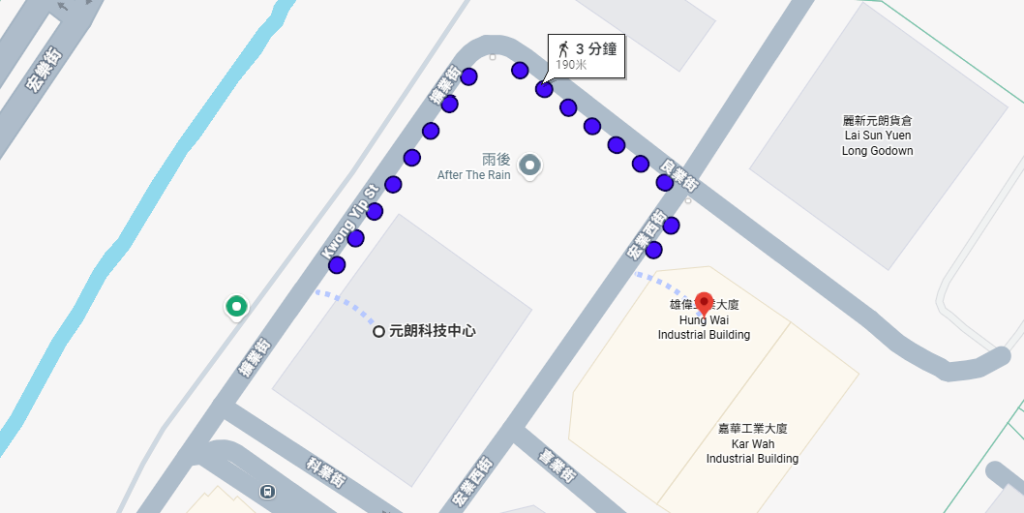The height and width of the screenshot is (513, 1024).
Task: Tap the red Hung Wai Industrial Building pin
Action: coord(703,302)
